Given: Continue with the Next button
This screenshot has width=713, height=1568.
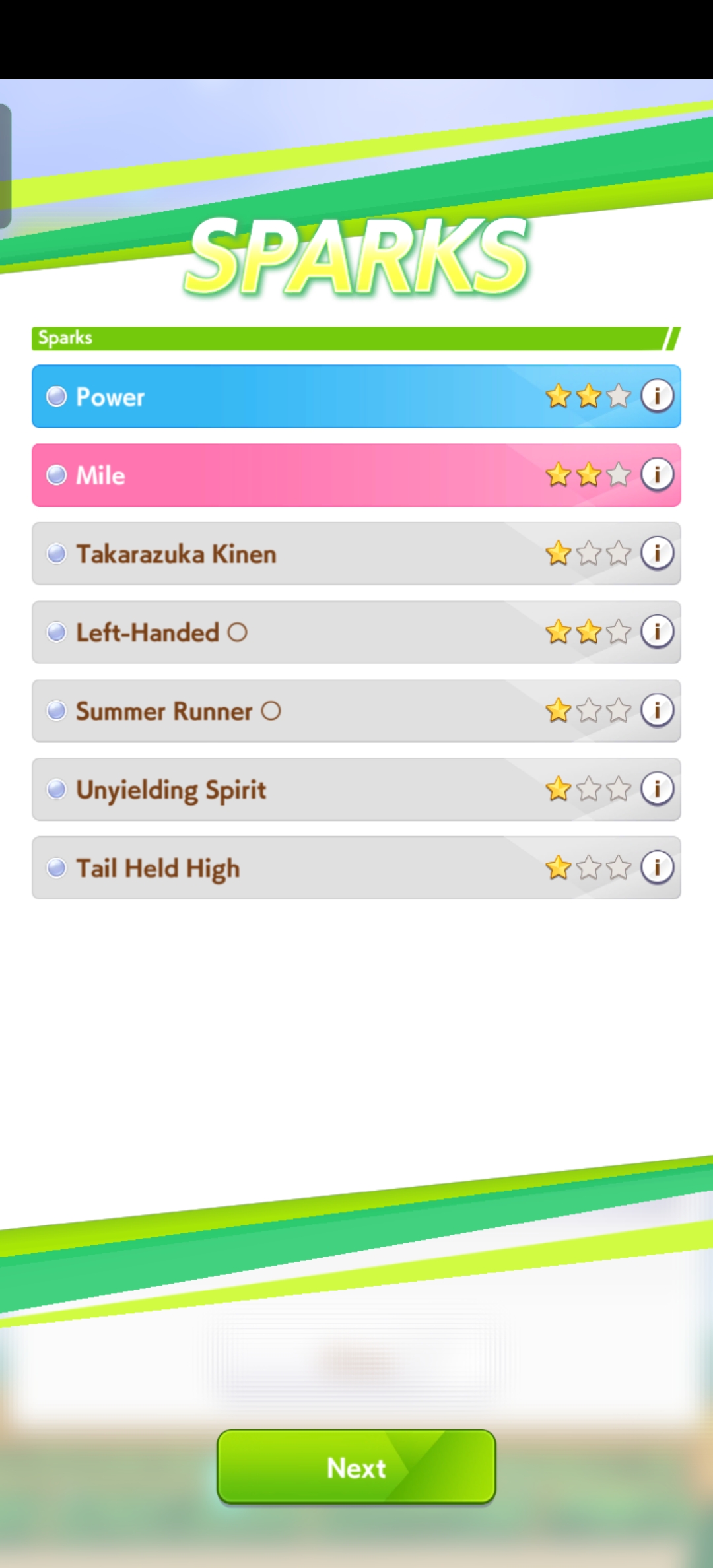Looking at the screenshot, I should coord(356,1468).
